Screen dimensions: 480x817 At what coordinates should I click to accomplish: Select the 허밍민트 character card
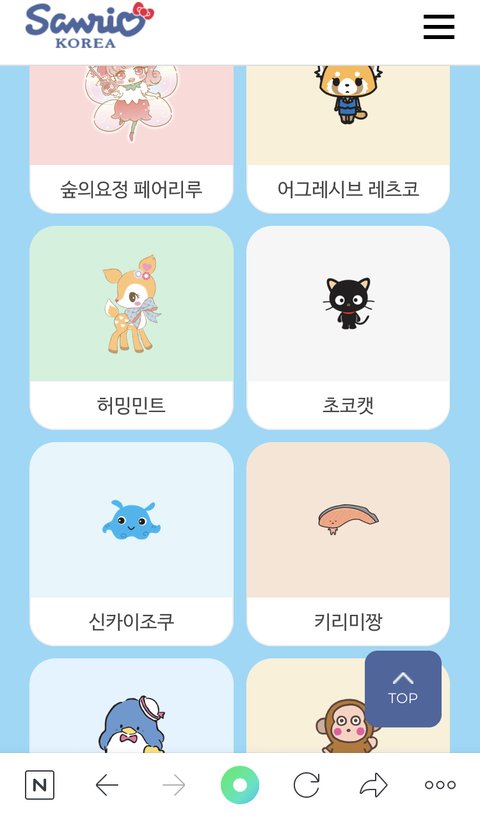[x=131, y=328]
